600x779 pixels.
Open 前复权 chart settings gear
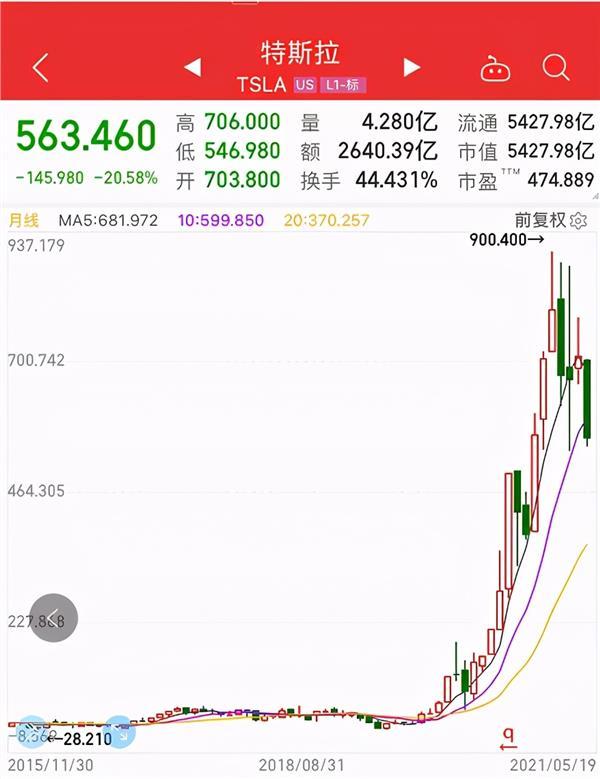coord(578,220)
